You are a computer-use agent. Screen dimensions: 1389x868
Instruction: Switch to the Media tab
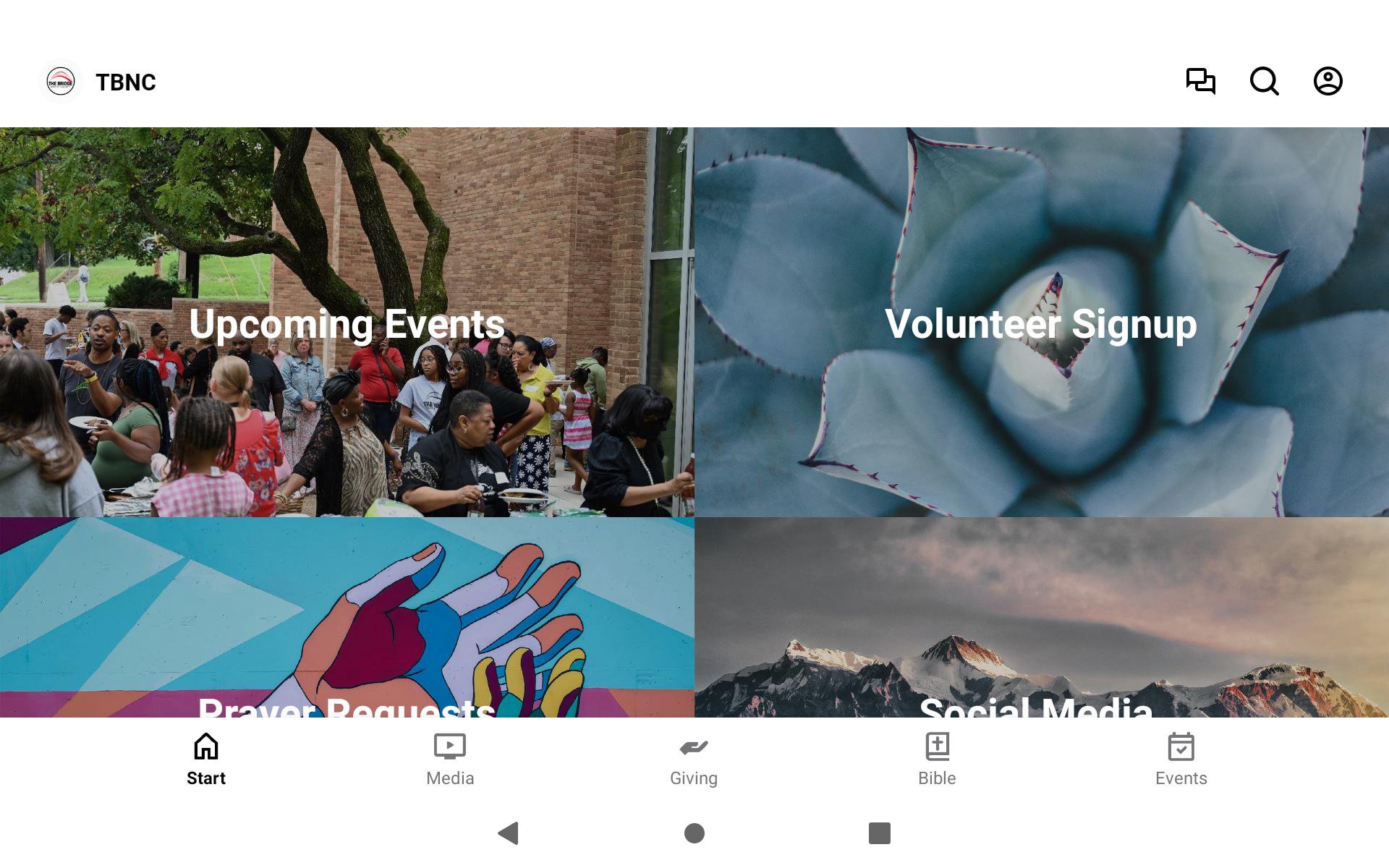click(x=450, y=759)
